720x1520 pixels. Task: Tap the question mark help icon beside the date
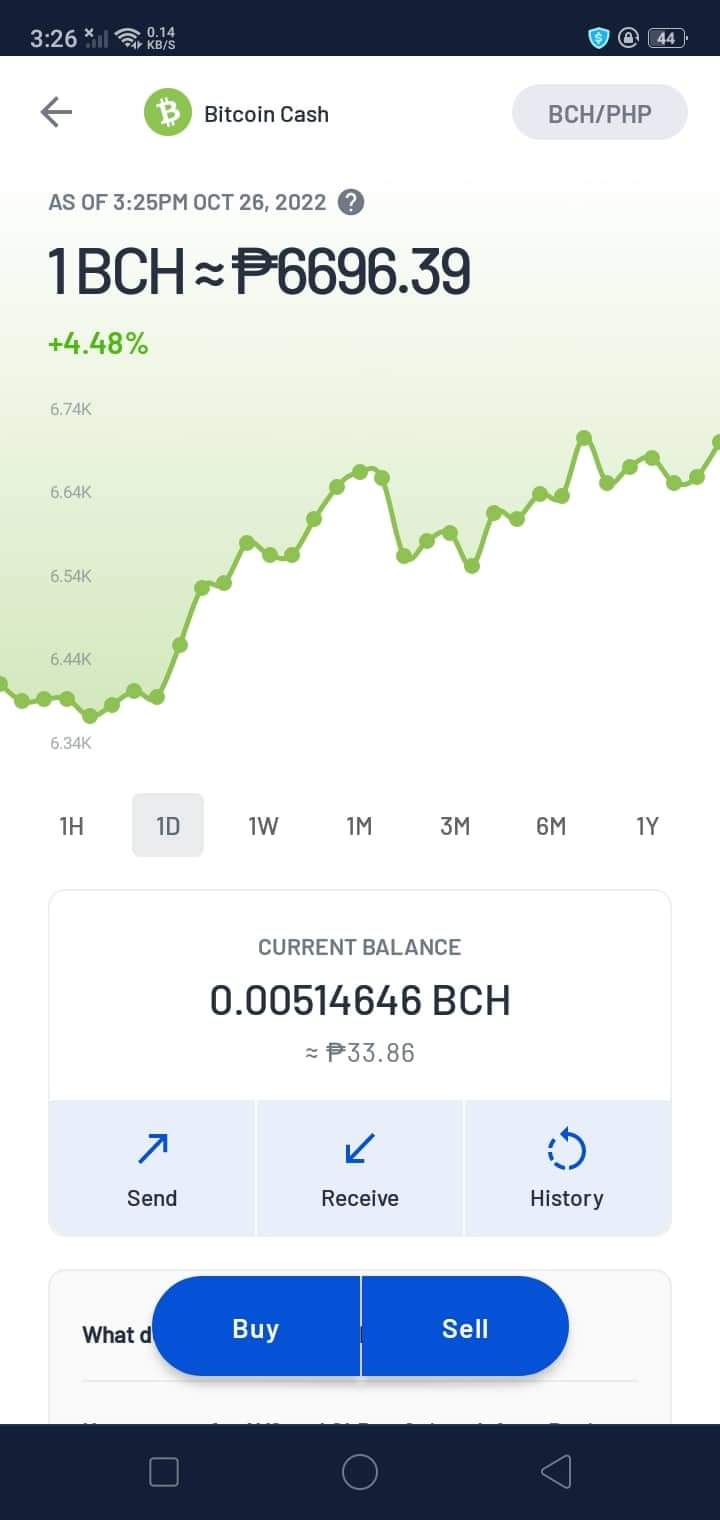[350, 202]
